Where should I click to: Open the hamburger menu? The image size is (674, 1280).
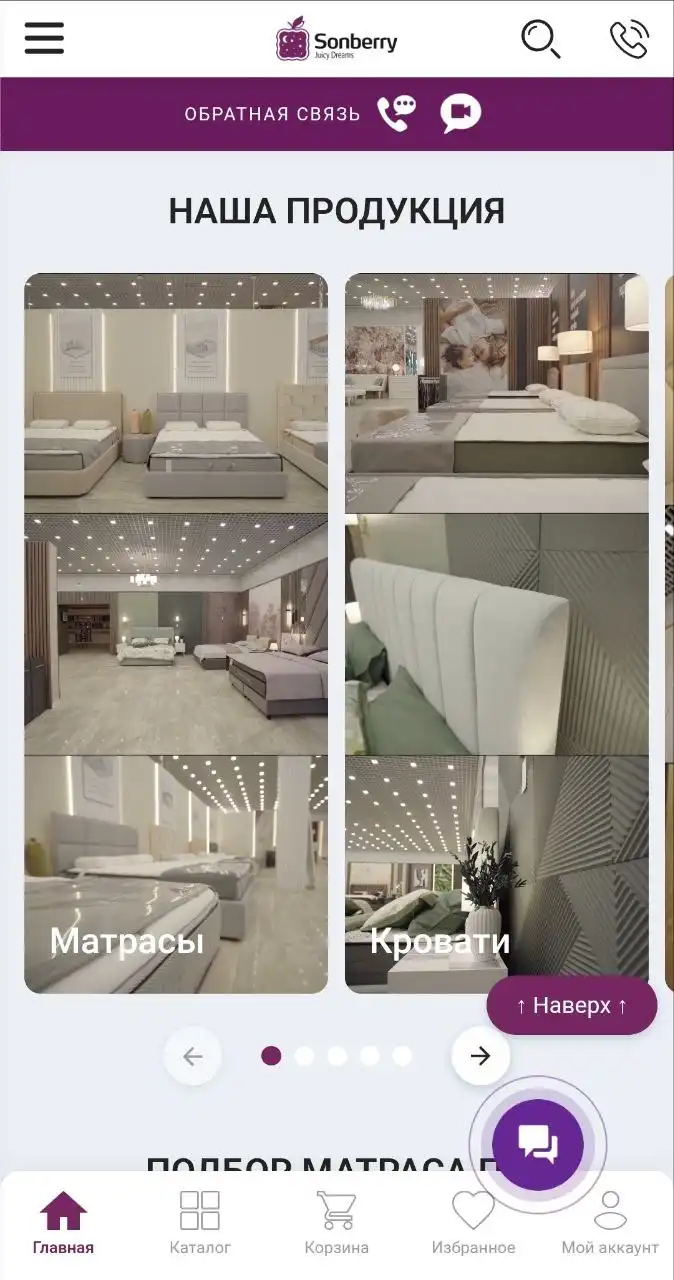coord(44,39)
